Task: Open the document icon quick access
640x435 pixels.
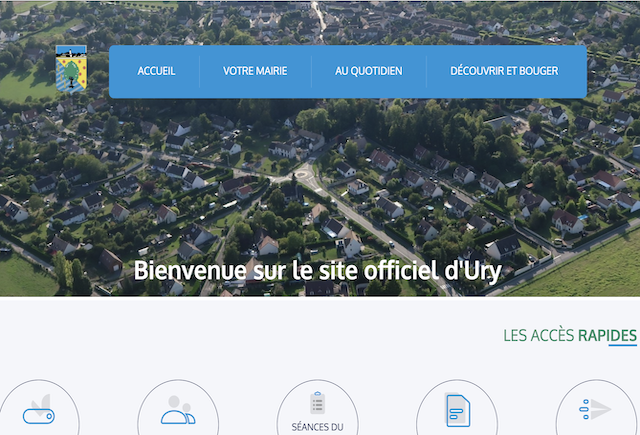Action: tap(456, 409)
